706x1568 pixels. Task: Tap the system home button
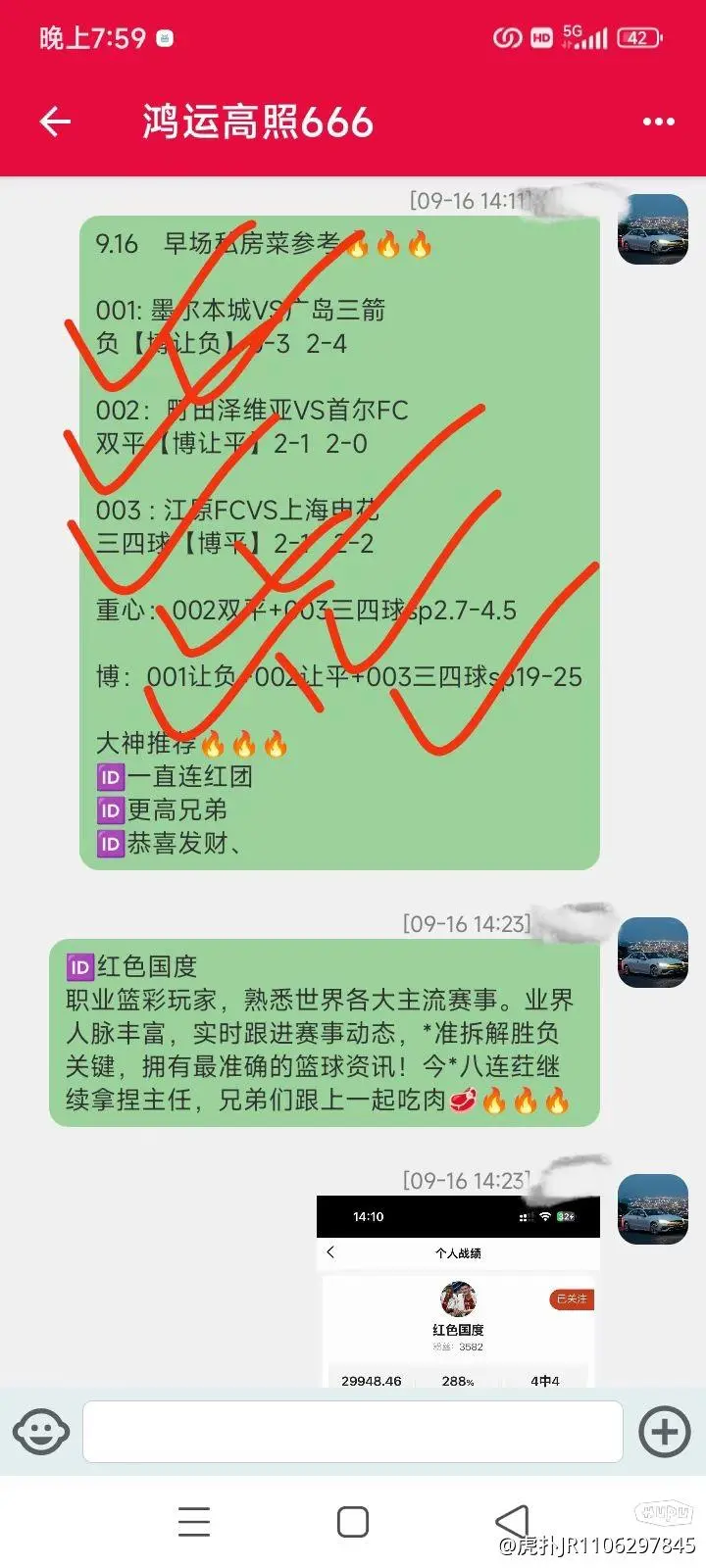[x=353, y=1522]
